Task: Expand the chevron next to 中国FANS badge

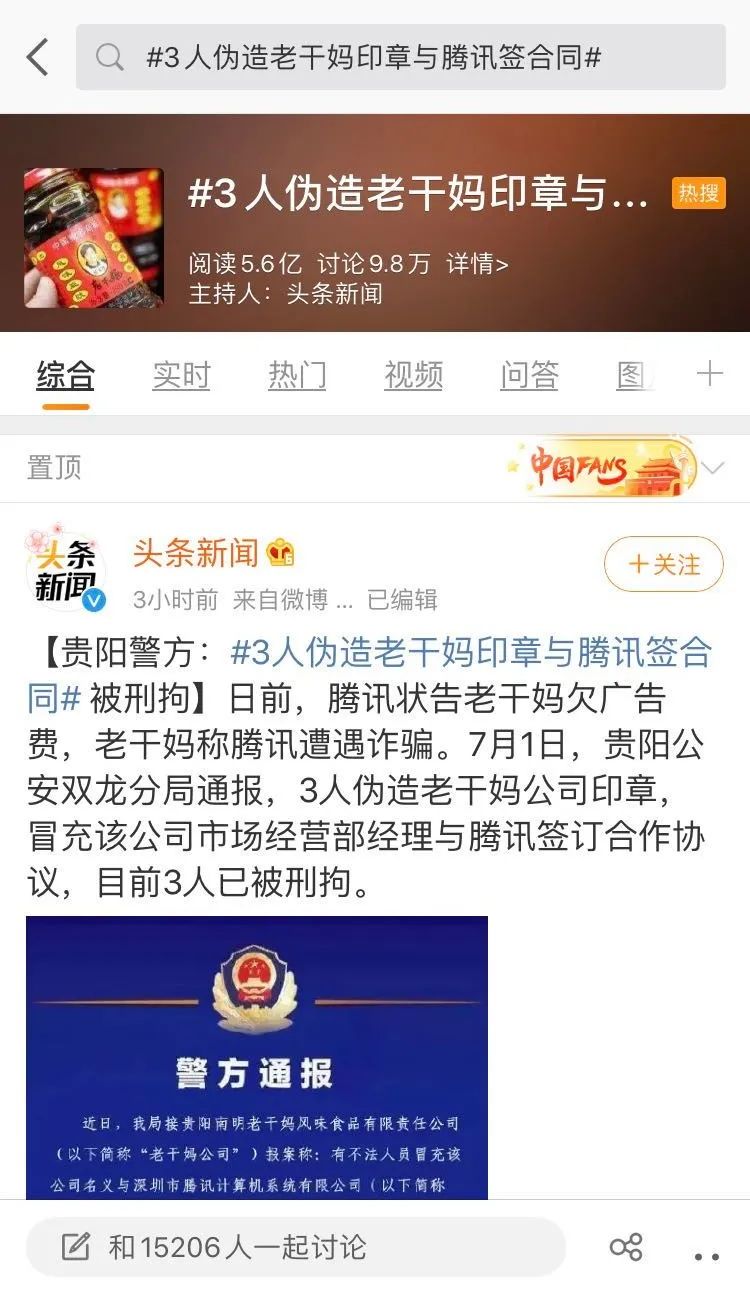Action: click(x=713, y=467)
